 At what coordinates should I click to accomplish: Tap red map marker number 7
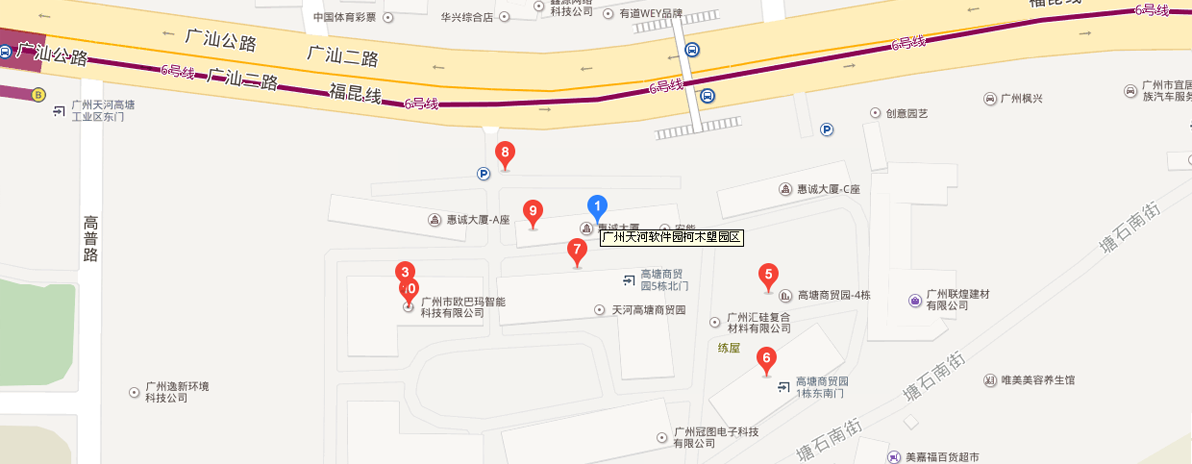[576, 250]
